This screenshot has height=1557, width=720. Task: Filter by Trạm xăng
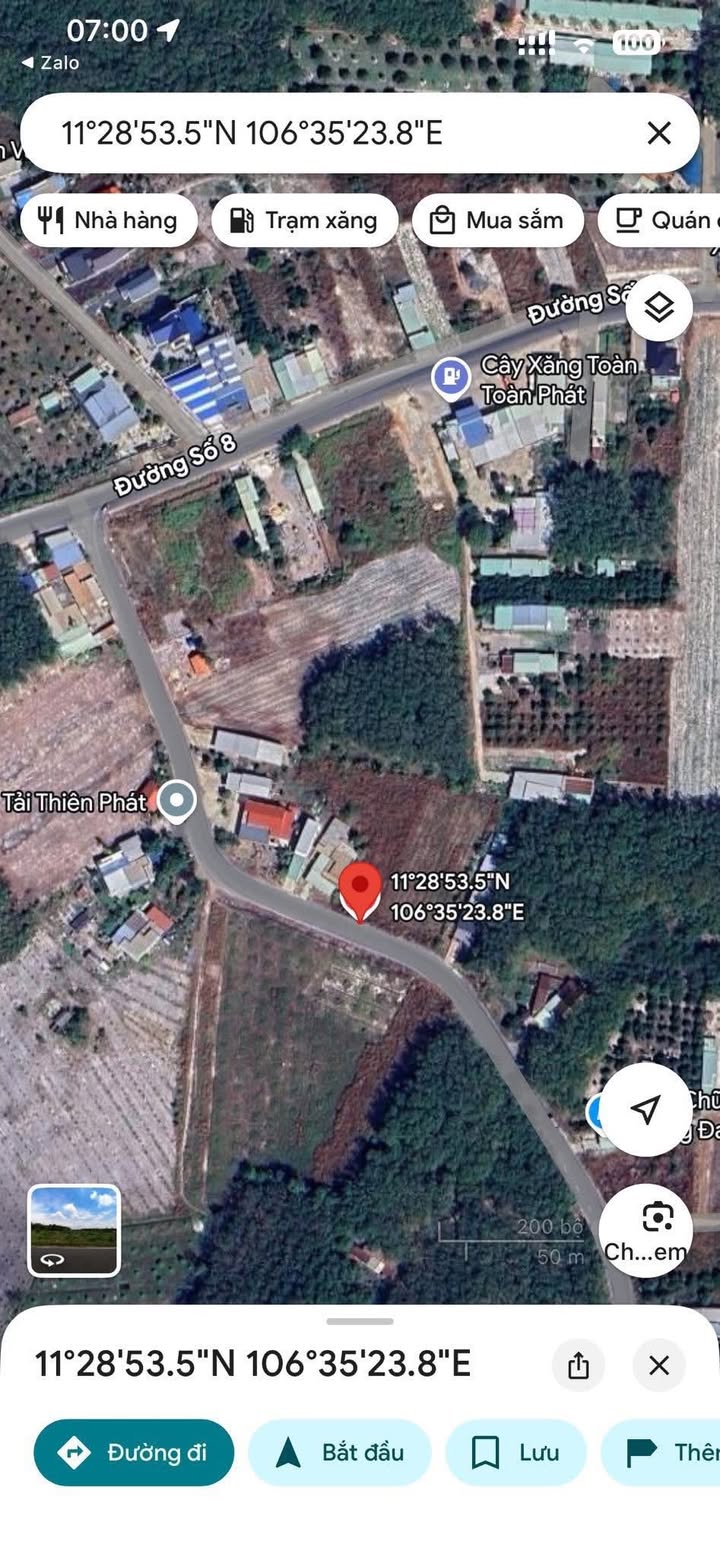[304, 220]
